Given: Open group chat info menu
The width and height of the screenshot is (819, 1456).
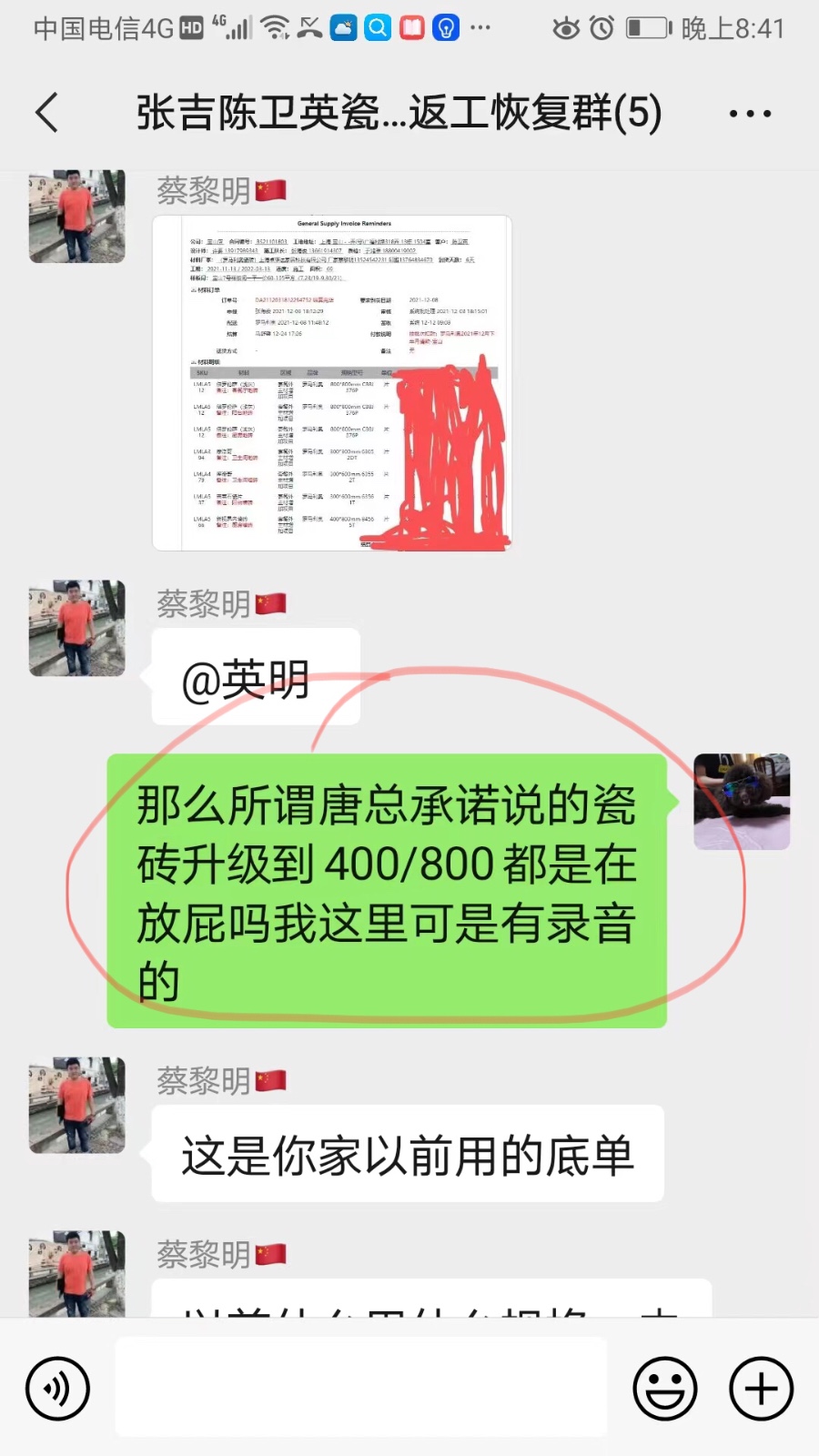Looking at the screenshot, I should 750,114.
